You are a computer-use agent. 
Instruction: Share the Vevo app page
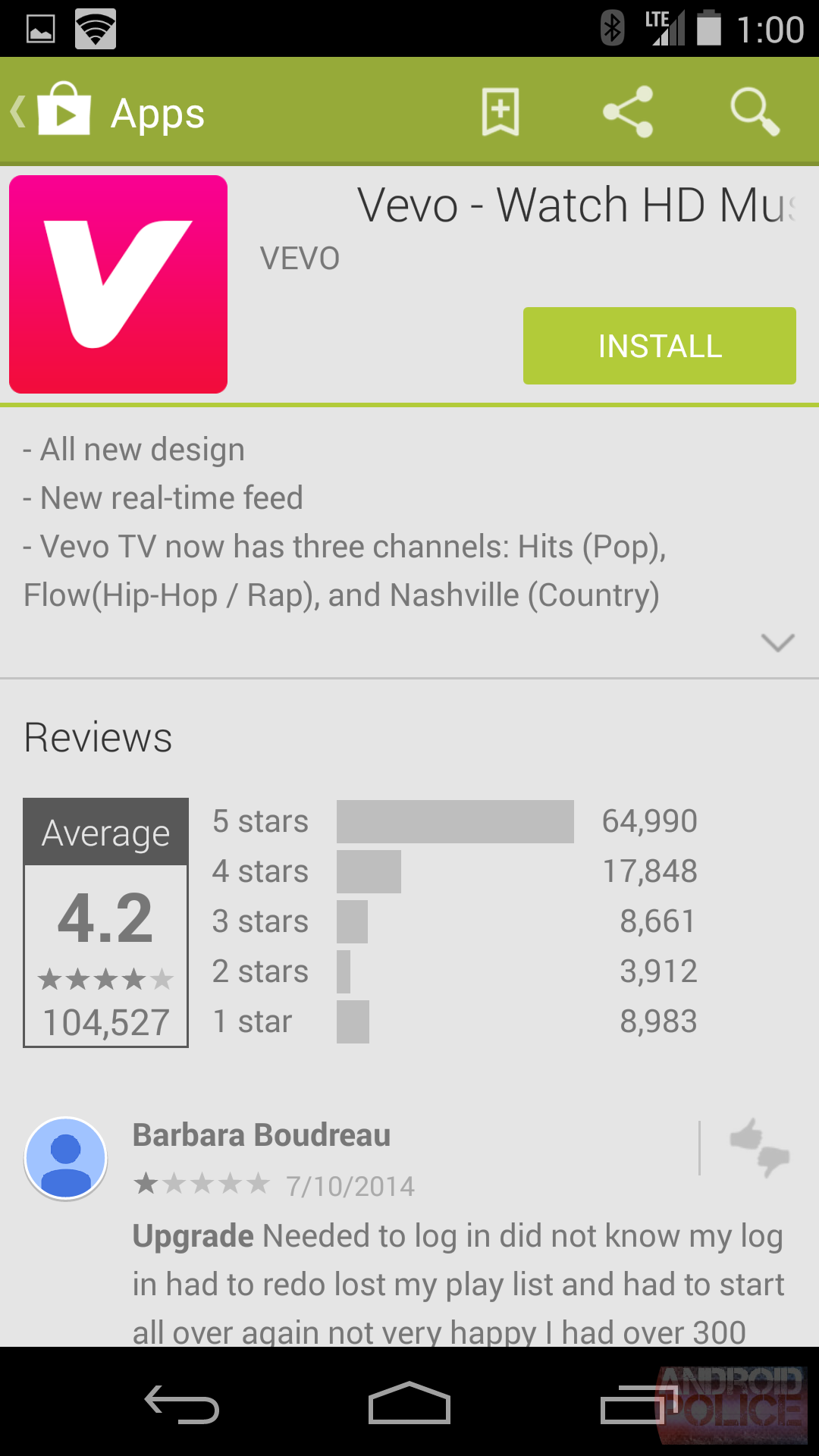click(x=628, y=112)
